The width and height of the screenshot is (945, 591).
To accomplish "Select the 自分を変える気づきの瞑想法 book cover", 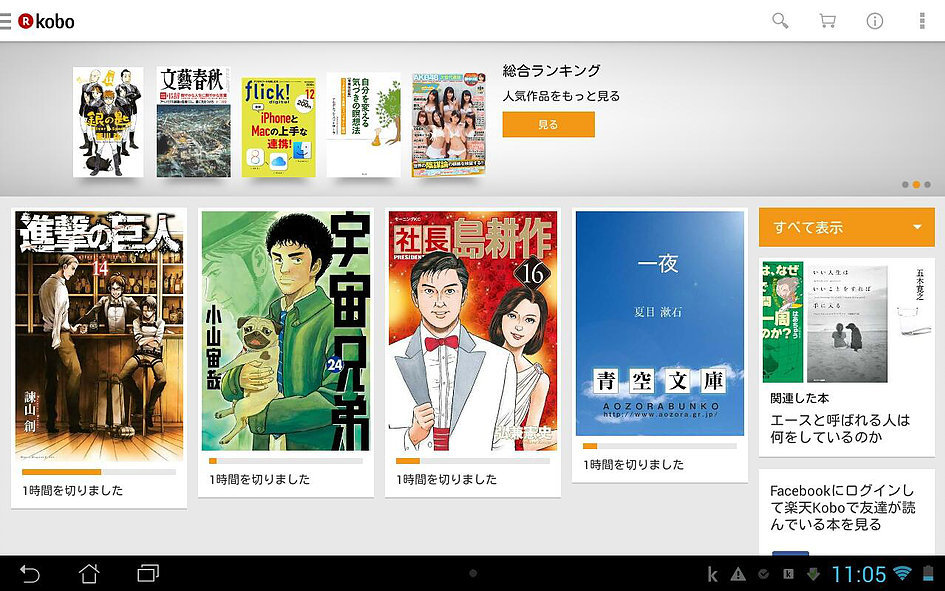I will point(363,125).
